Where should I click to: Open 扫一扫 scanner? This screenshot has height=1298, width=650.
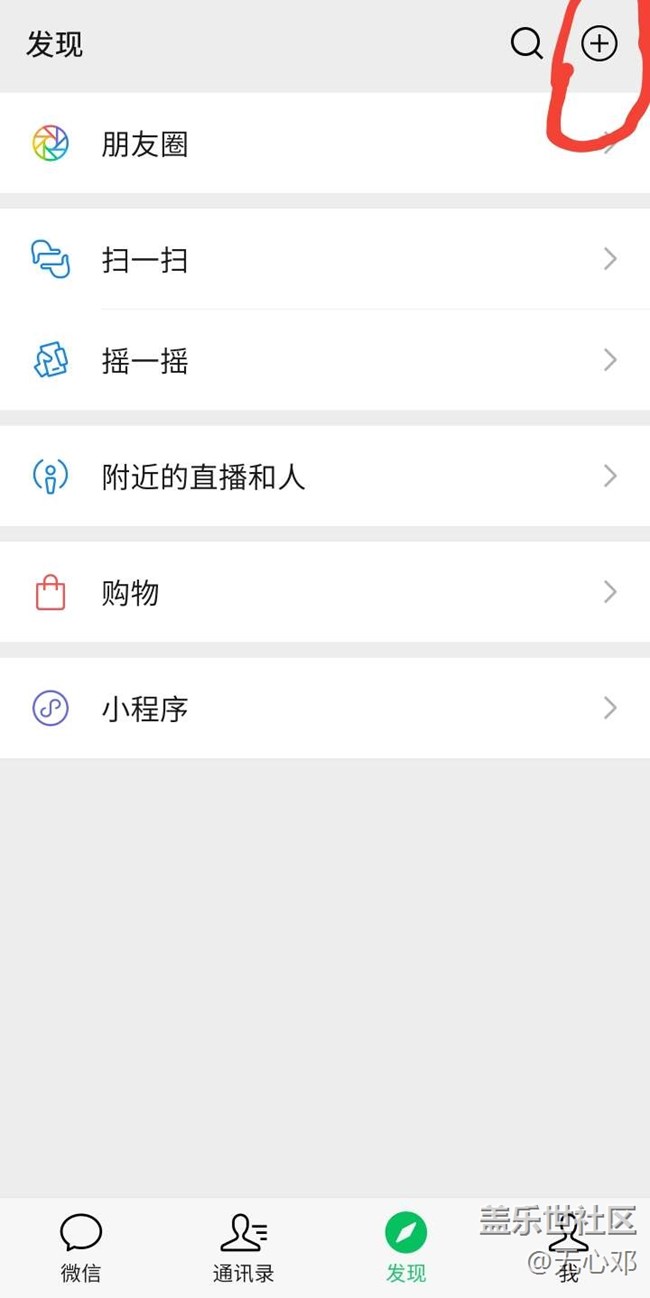325,260
